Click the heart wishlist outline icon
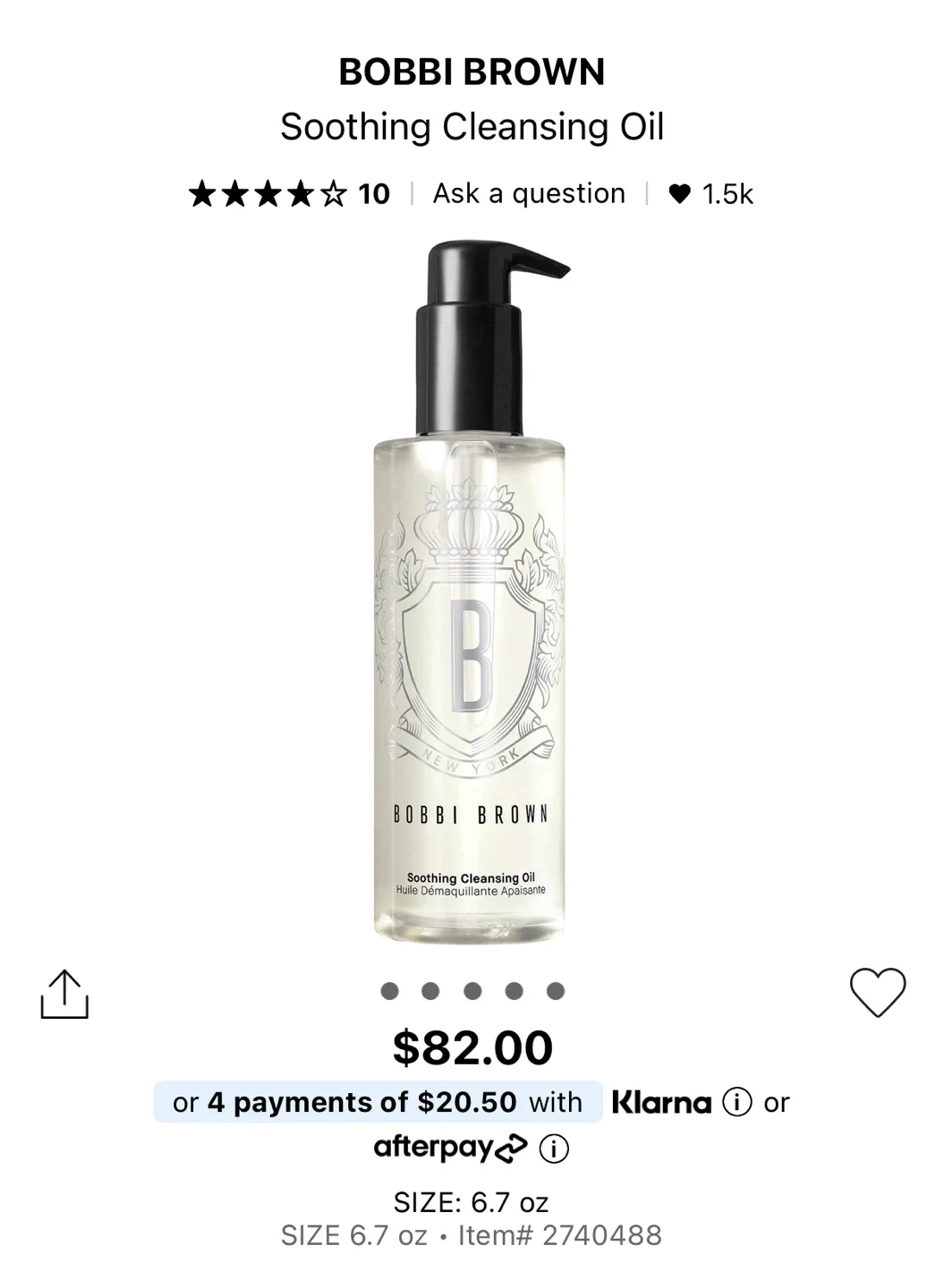This screenshot has width=944, height=1288. pyautogui.click(x=880, y=993)
